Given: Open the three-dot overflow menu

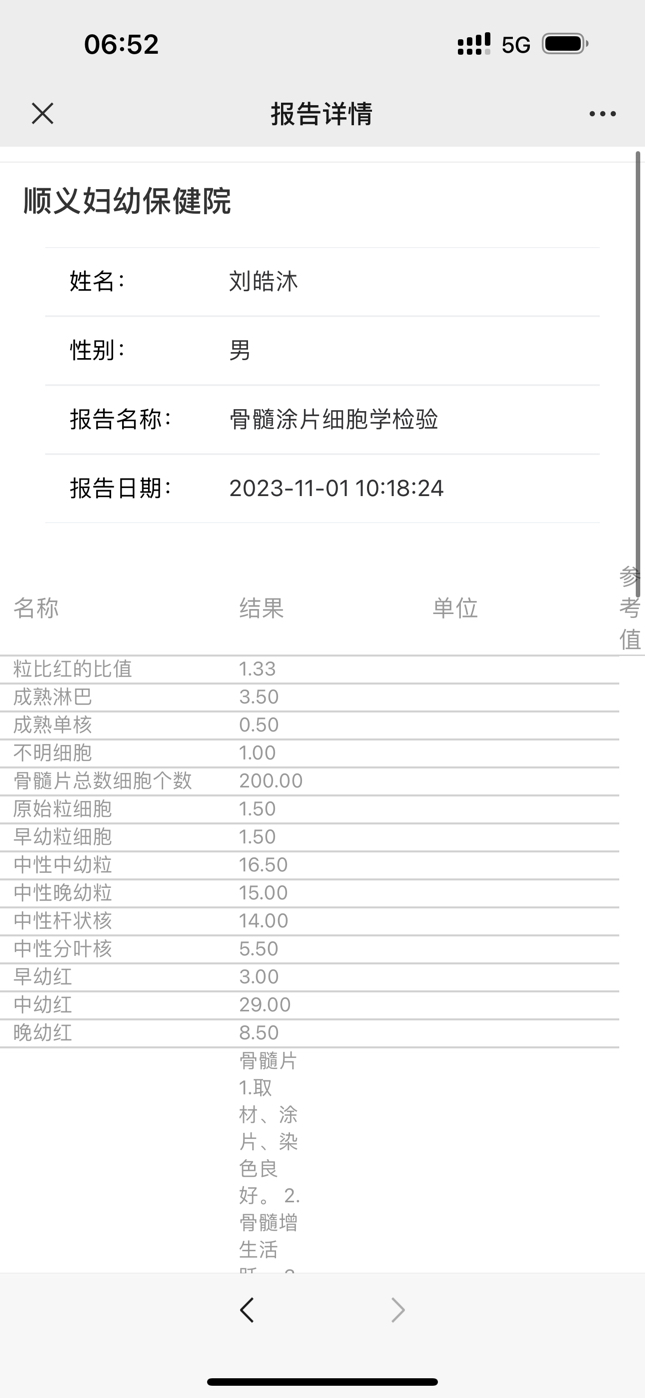Looking at the screenshot, I should pos(602,114).
